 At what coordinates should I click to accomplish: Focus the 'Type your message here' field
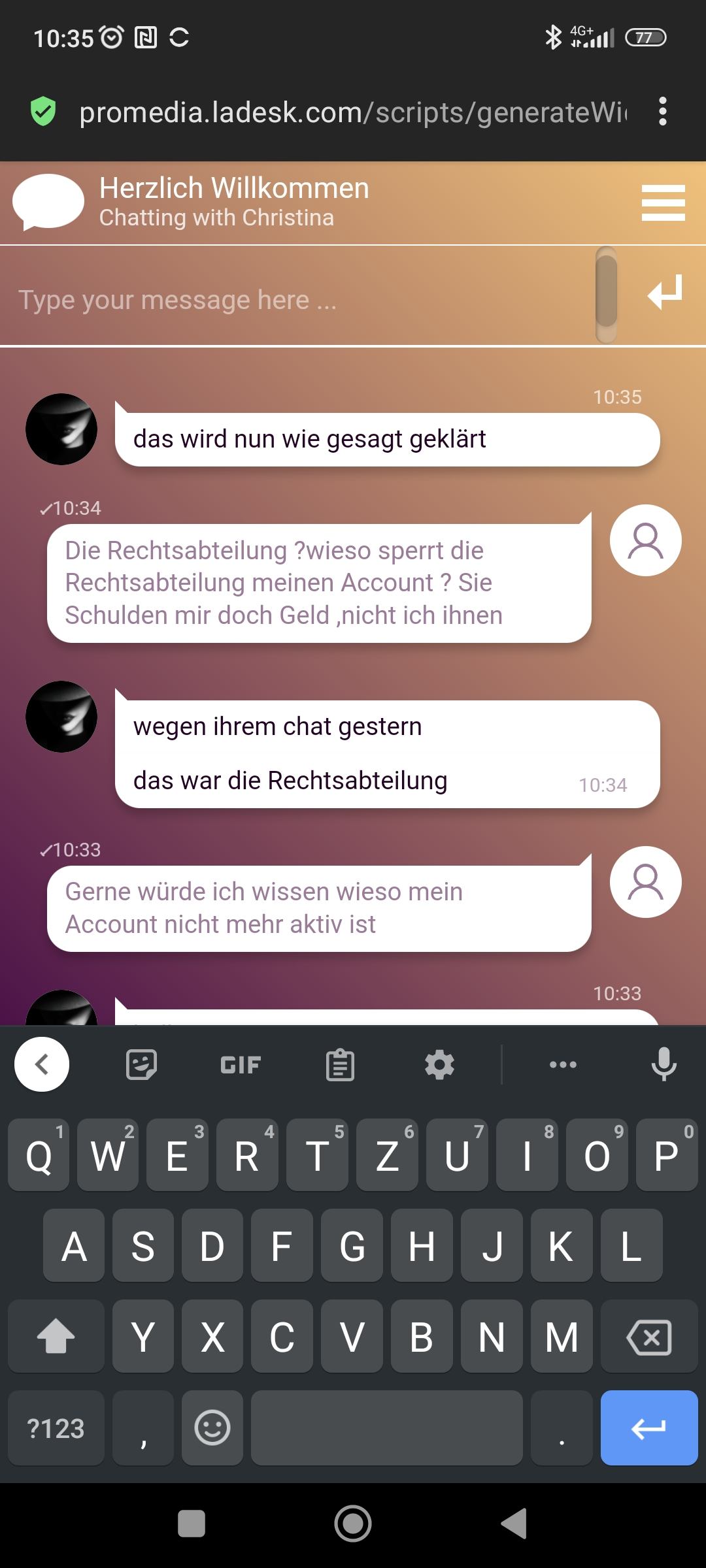click(301, 300)
